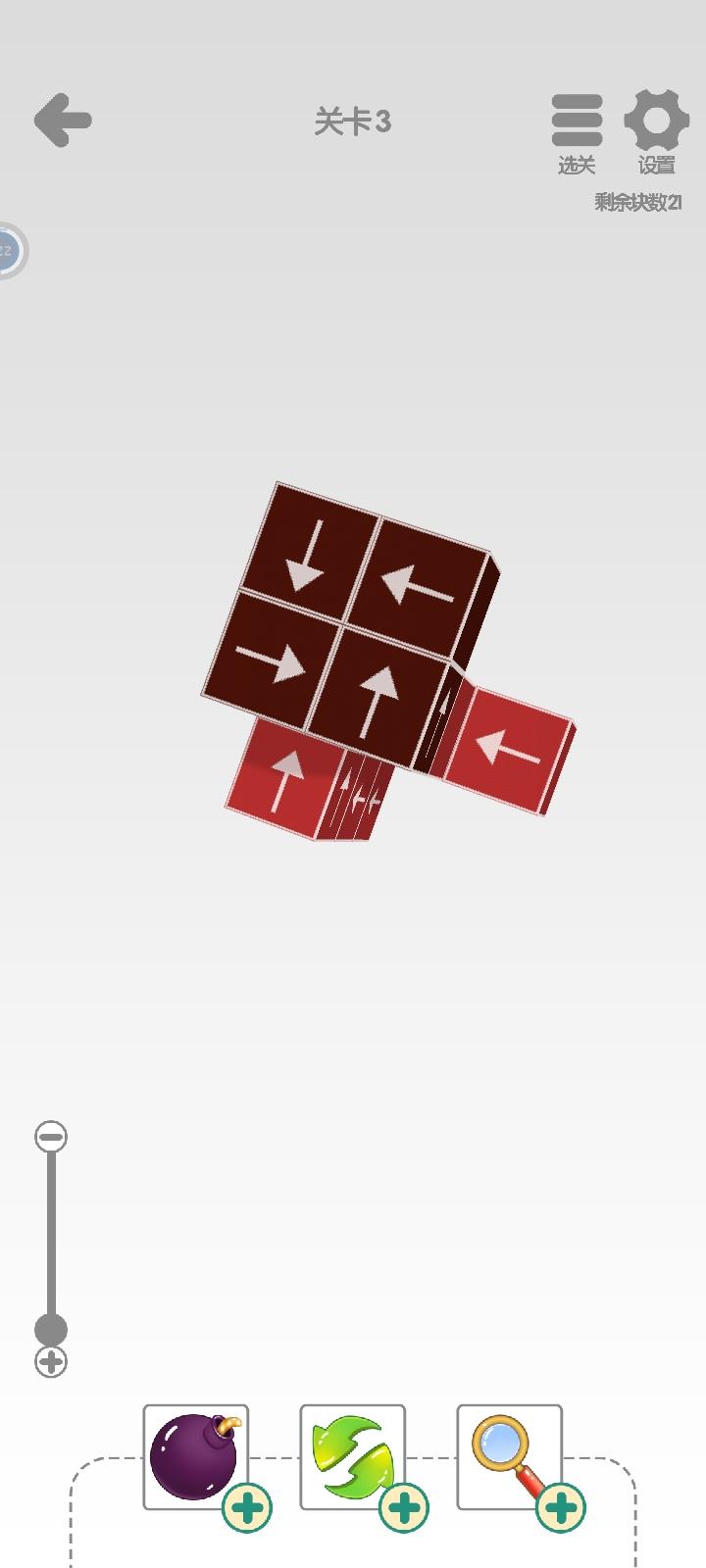
Task: Tap green plus beside the magnifier tool
Action: click(x=559, y=1506)
